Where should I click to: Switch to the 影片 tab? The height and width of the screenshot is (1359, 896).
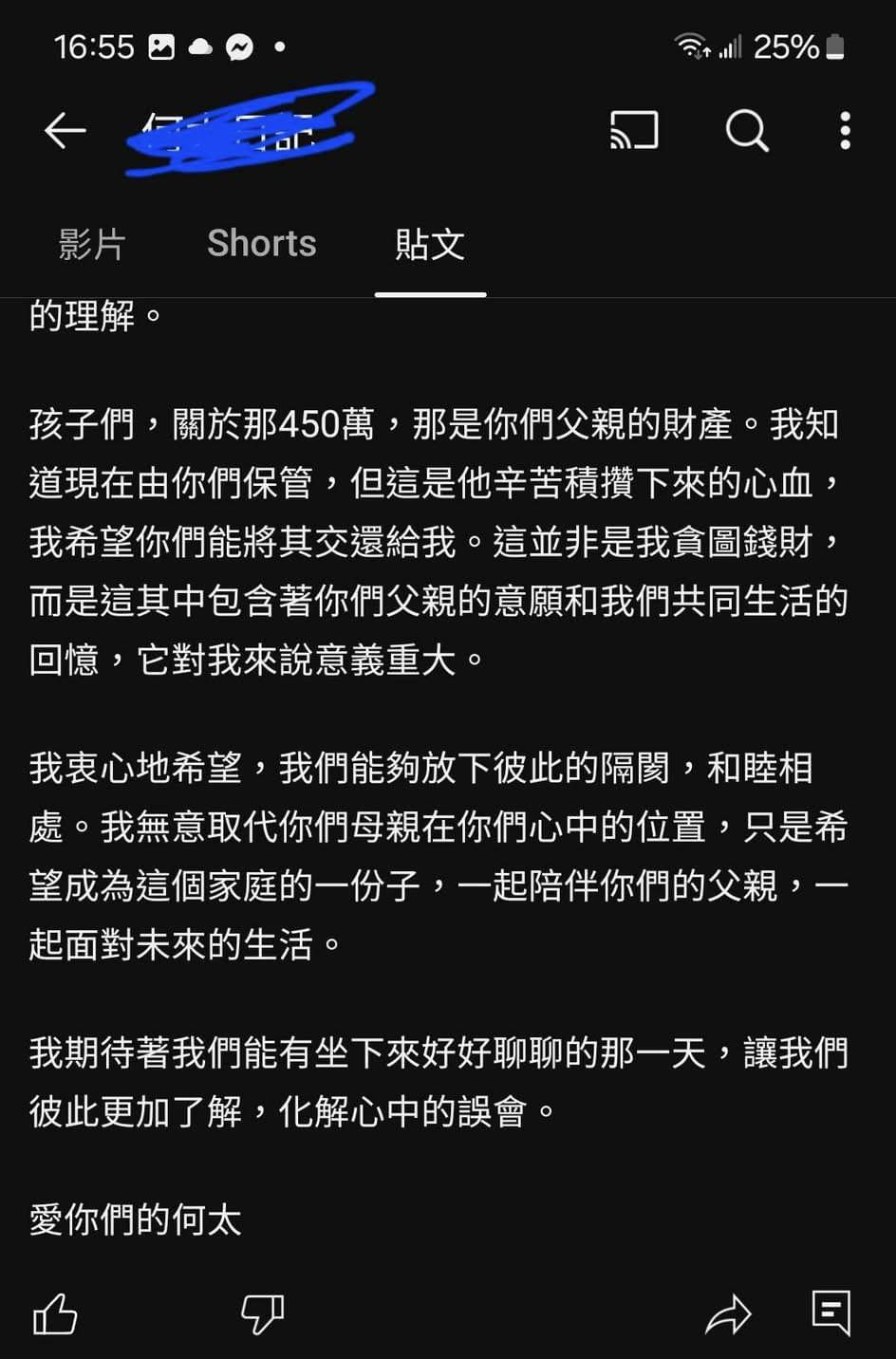(91, 244)
